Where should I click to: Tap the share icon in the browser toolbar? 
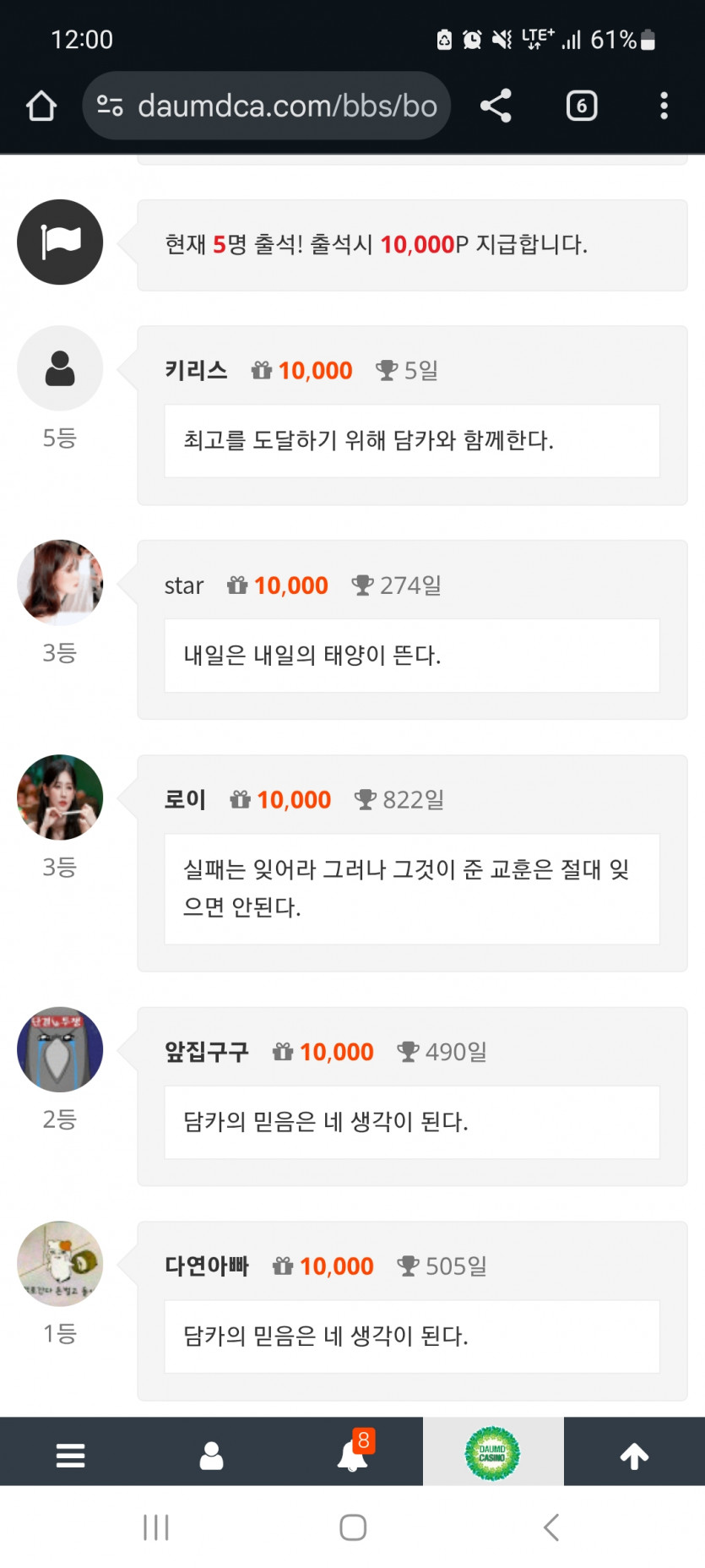pyautogui.click(x=495, y=105)
